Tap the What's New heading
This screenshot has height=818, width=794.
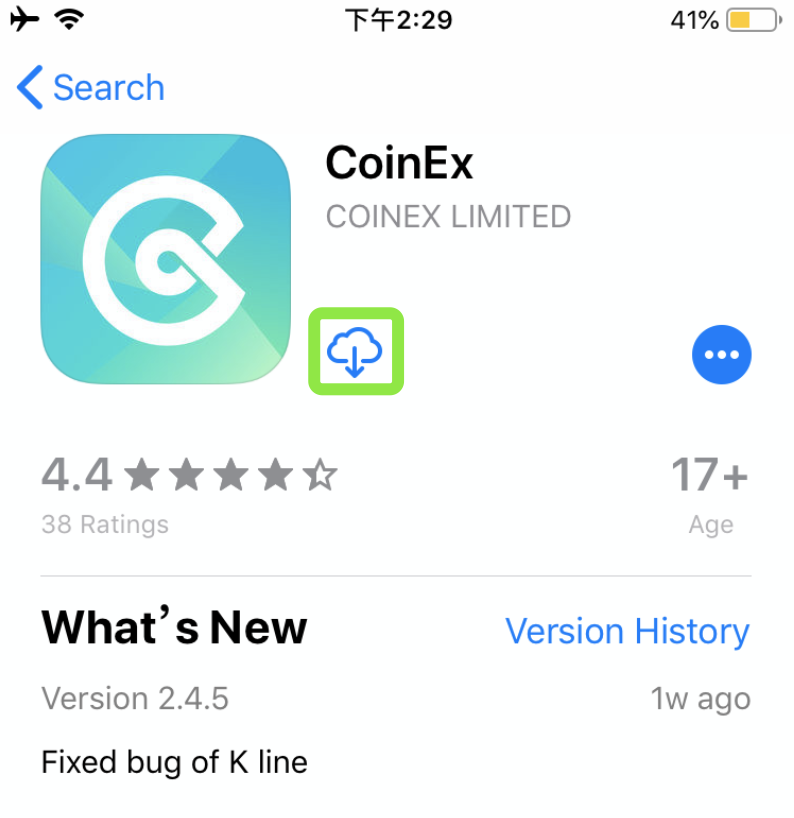click(173, 628)
